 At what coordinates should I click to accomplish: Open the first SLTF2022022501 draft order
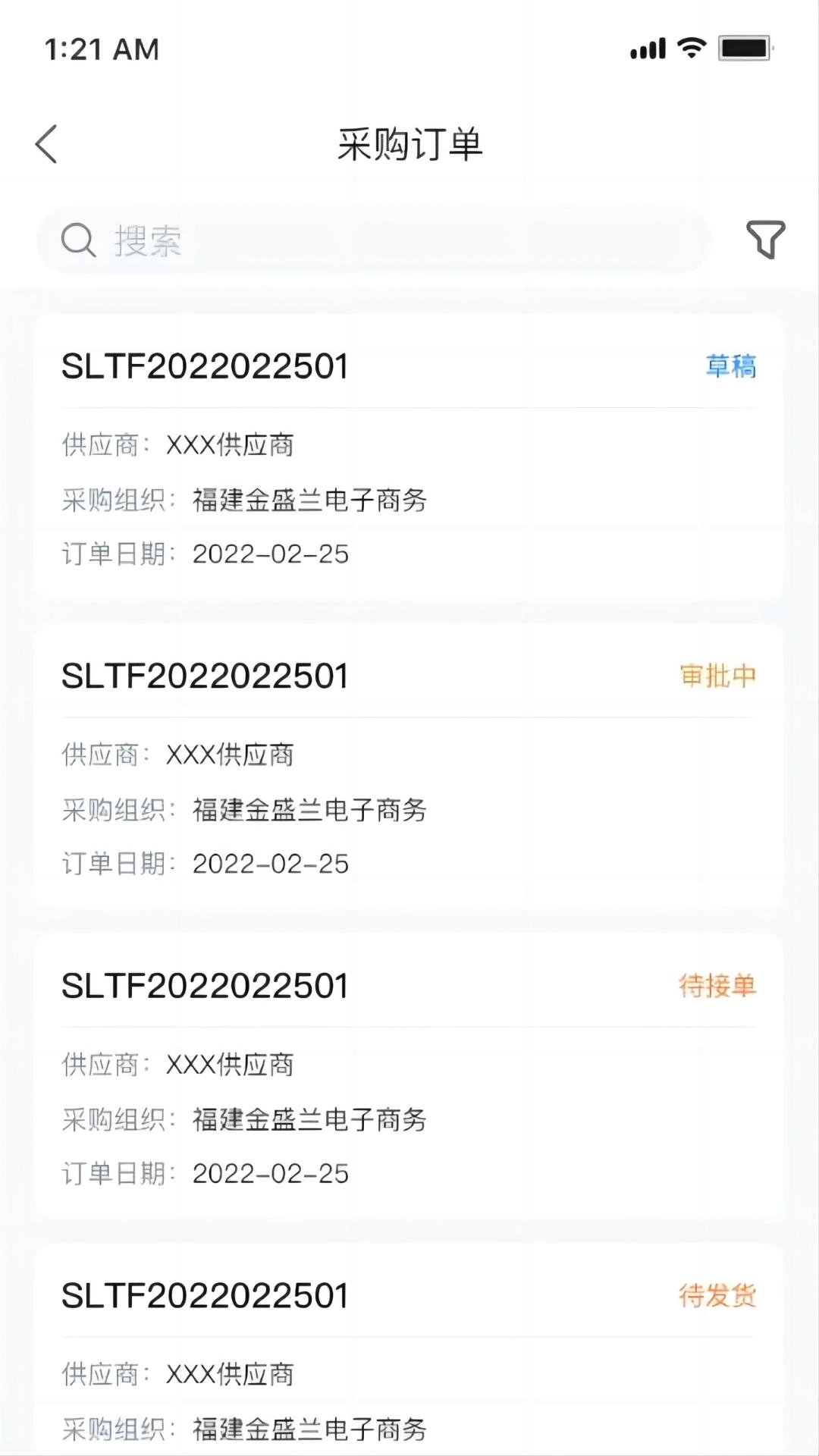[x=409, y=455]
